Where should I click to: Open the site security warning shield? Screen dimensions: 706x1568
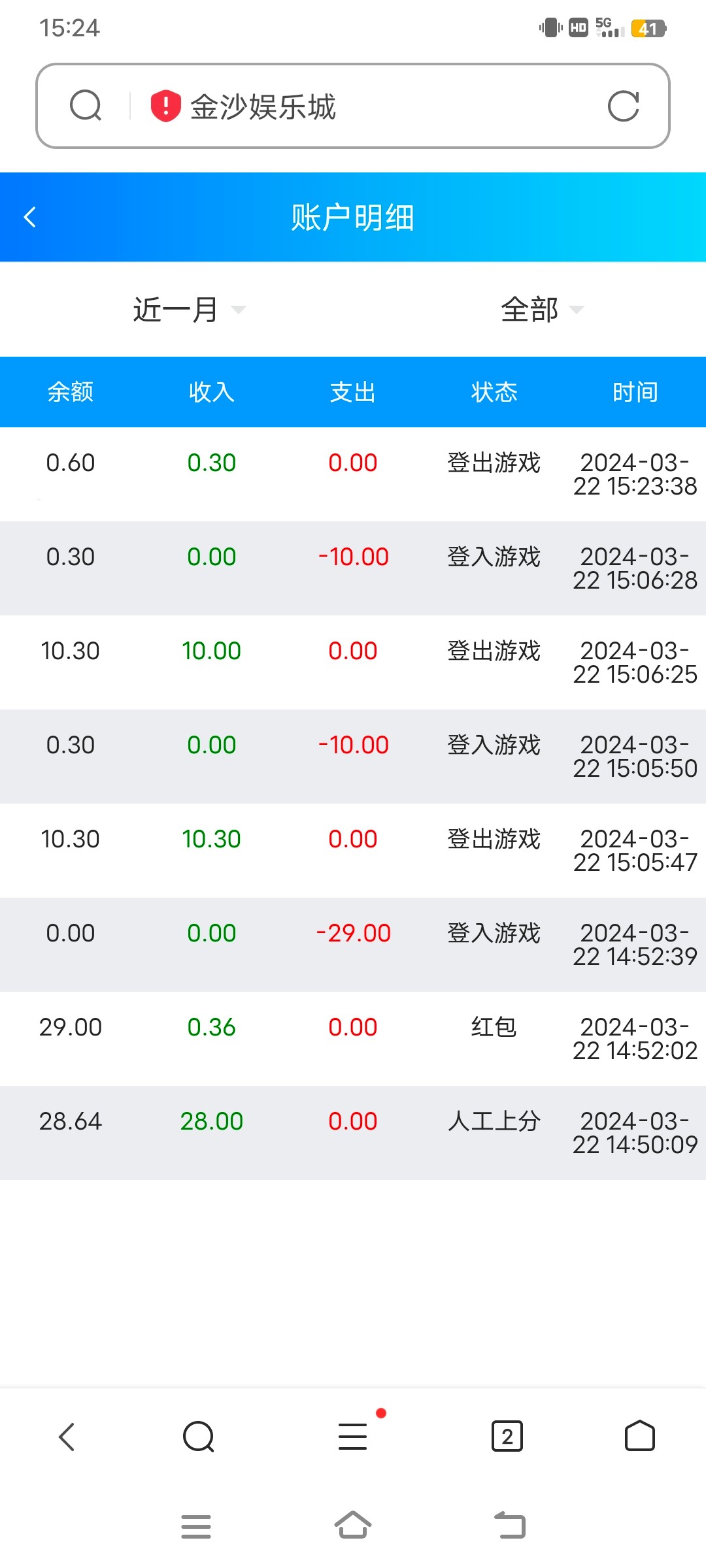click(165, 106)
